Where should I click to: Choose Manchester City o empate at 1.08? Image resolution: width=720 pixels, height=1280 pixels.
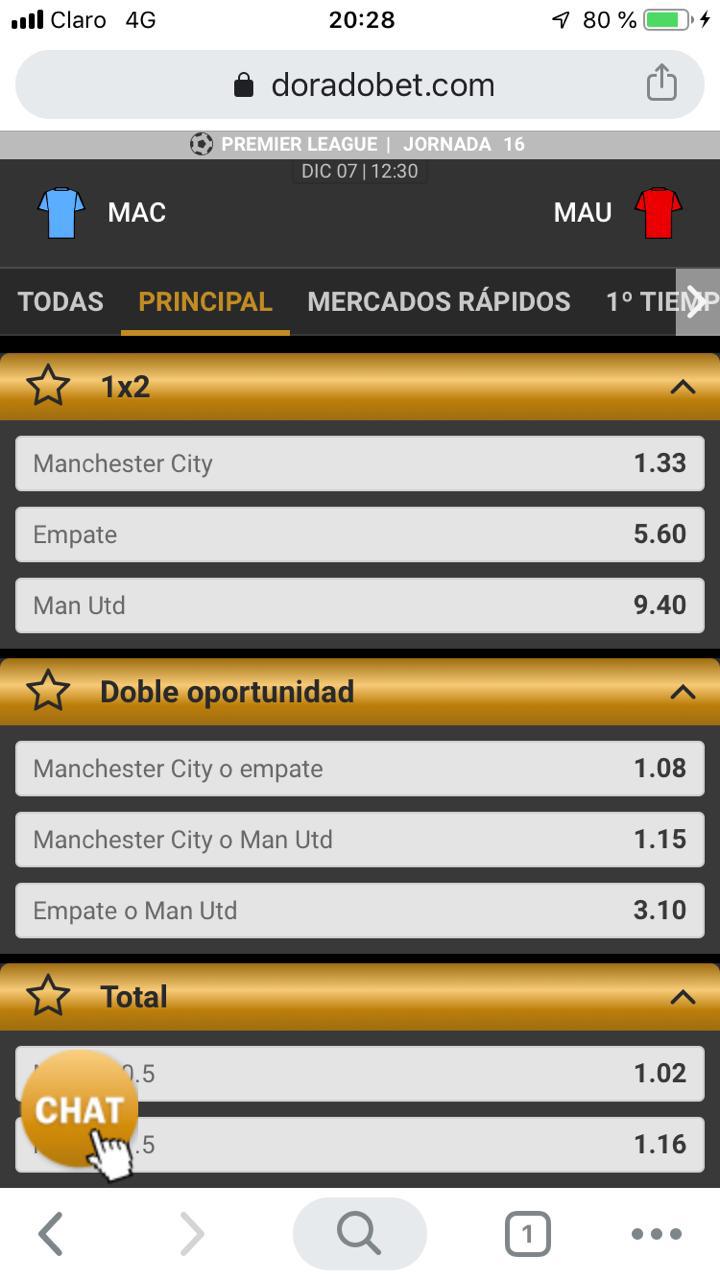coord(359,769)
